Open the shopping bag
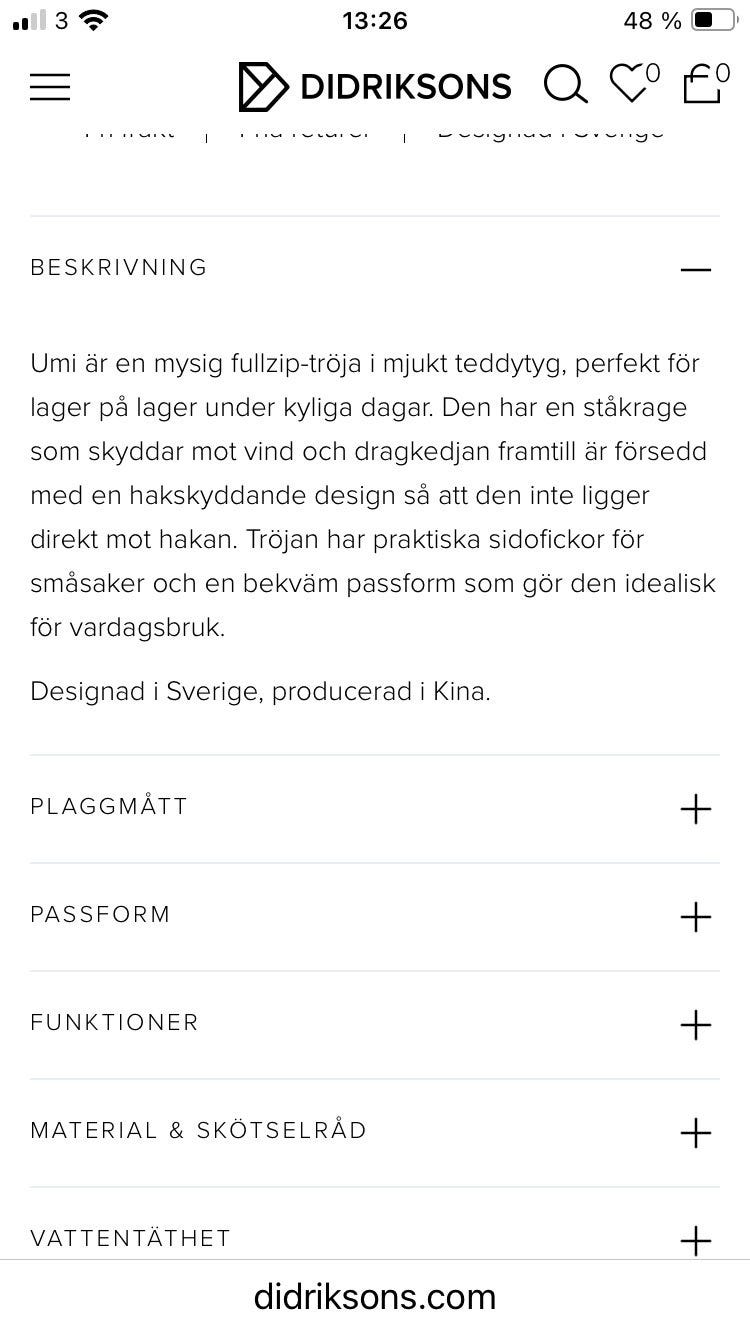Image resolution: width=750 pixels, height=1334 pixels. coord(706,84)
